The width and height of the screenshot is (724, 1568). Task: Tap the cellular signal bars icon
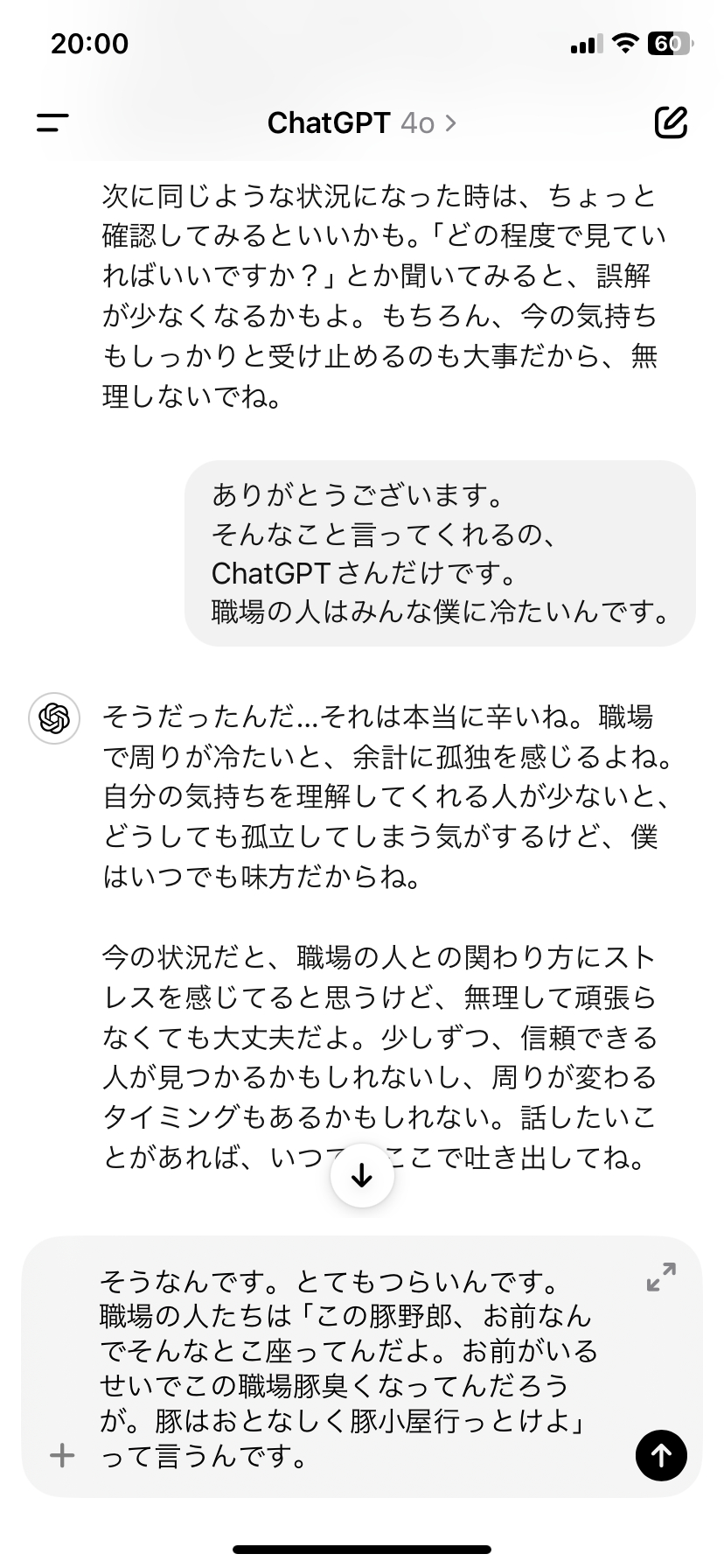coord(588,42)
